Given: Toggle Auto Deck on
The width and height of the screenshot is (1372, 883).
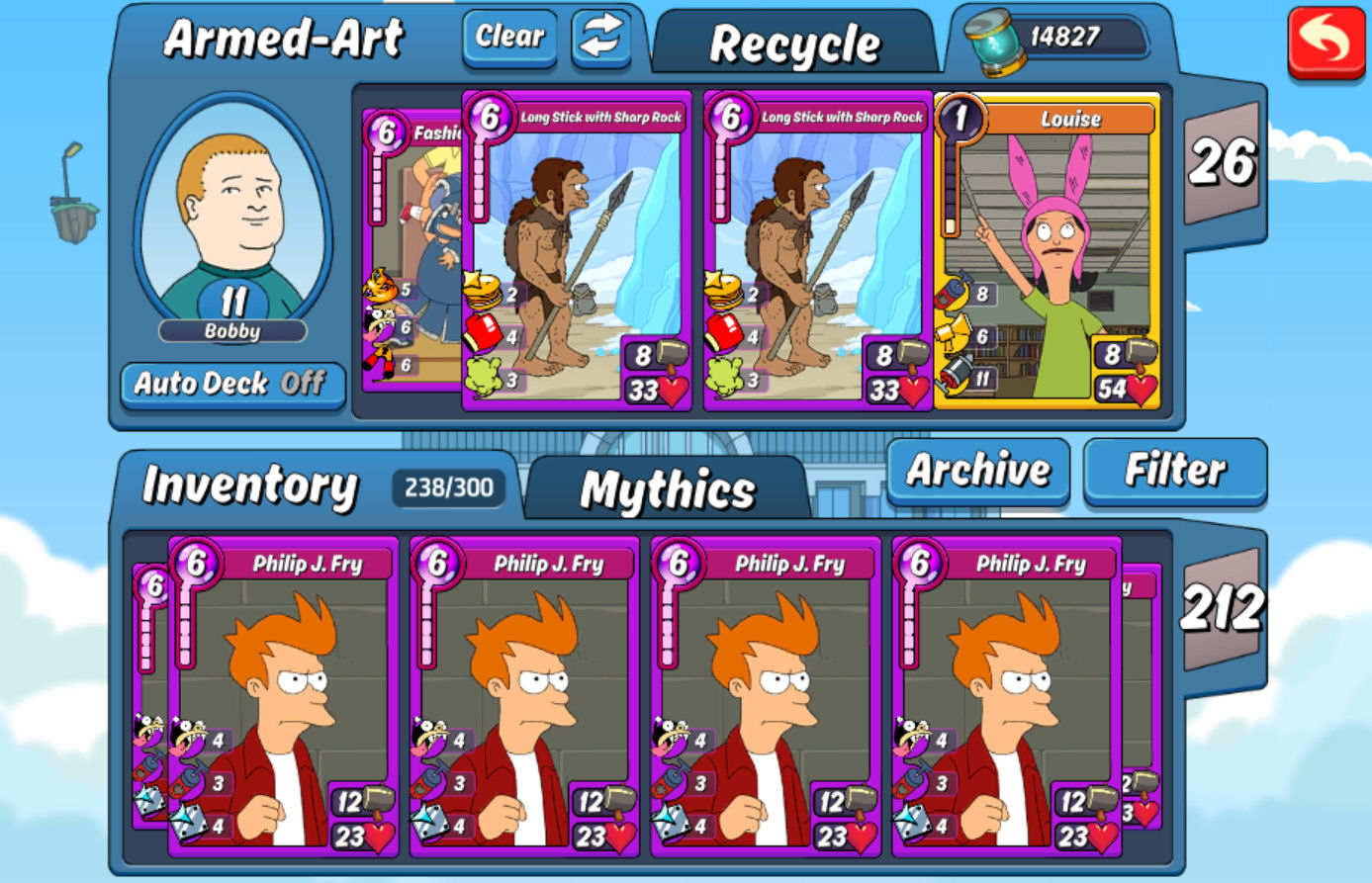Looking at the screenshot, I should point(232,384).
